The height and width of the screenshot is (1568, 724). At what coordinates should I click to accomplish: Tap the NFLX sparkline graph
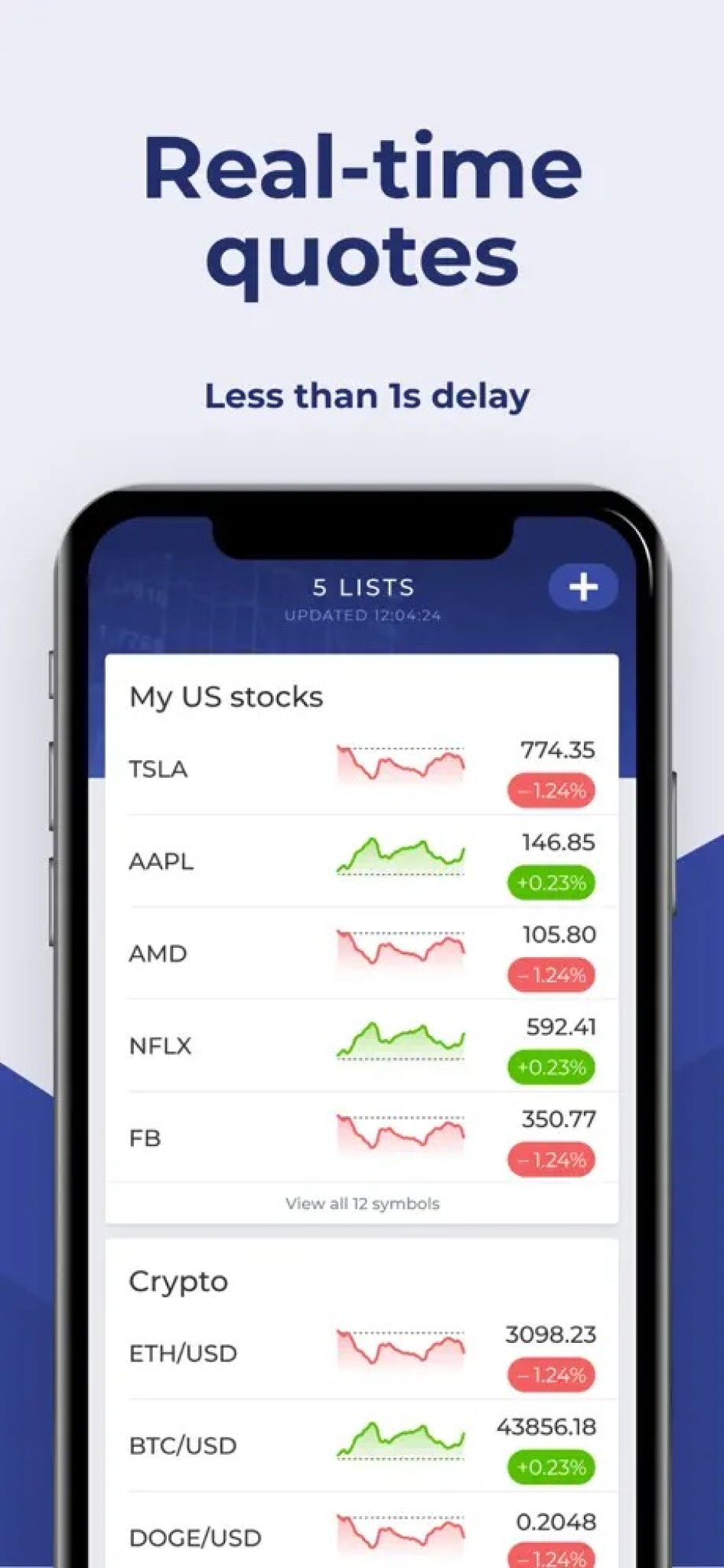coord(401,1041)
